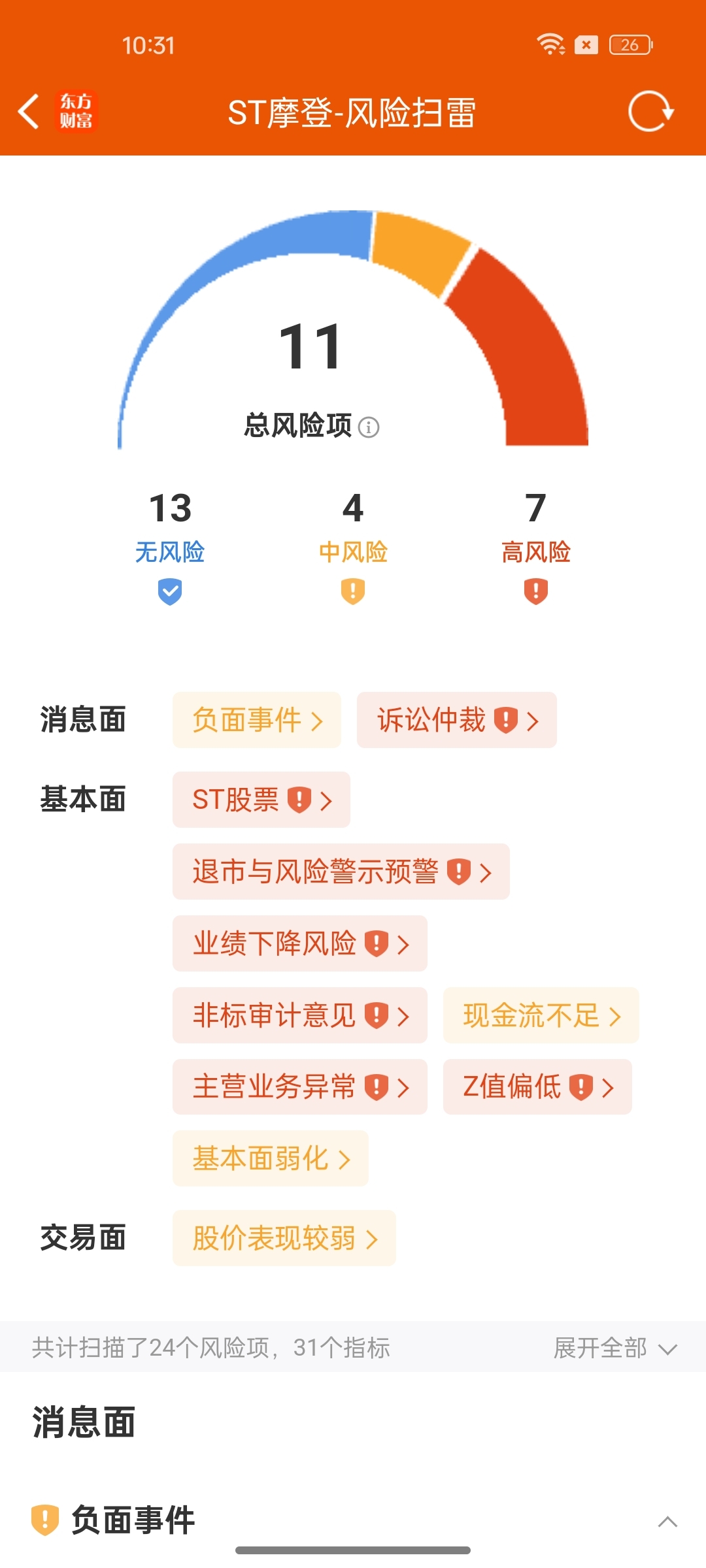View 主营业务异常 risk details
Viewport: 706px width, 1568px height.
[x=299, y=1087]
